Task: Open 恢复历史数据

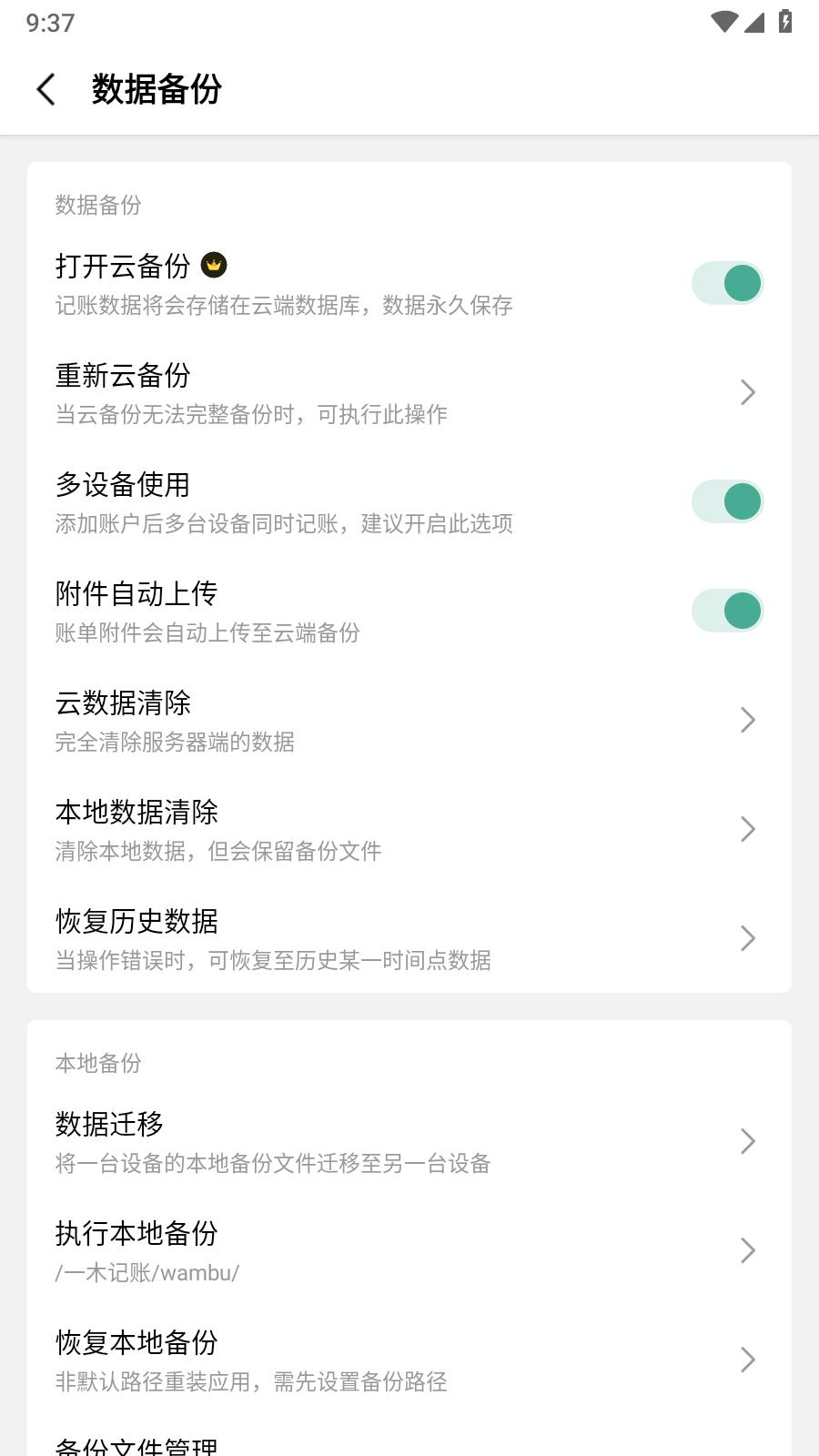Action: point(409,938)
